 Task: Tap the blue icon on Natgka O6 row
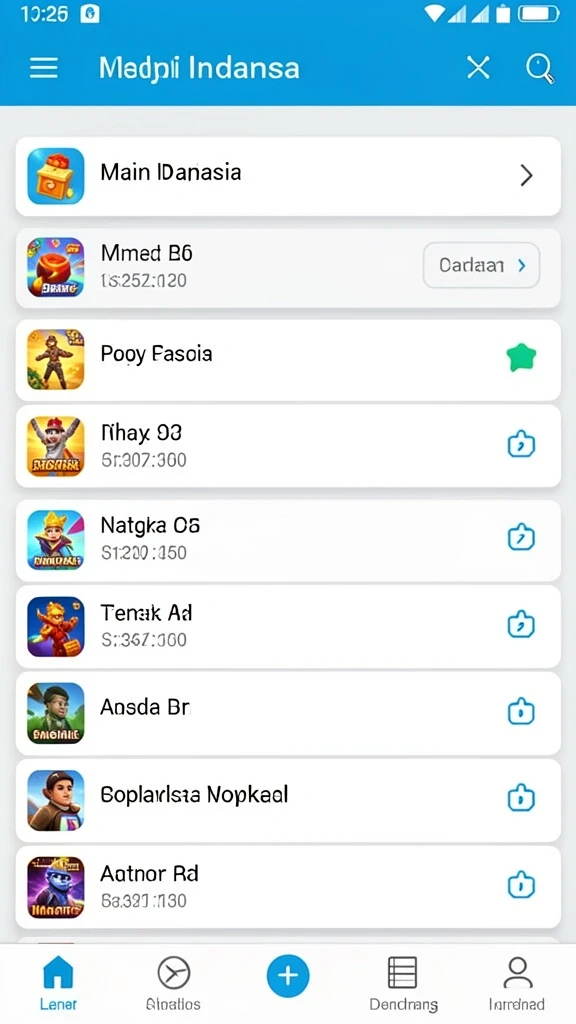pyautogui.click(x=521, y=537)
